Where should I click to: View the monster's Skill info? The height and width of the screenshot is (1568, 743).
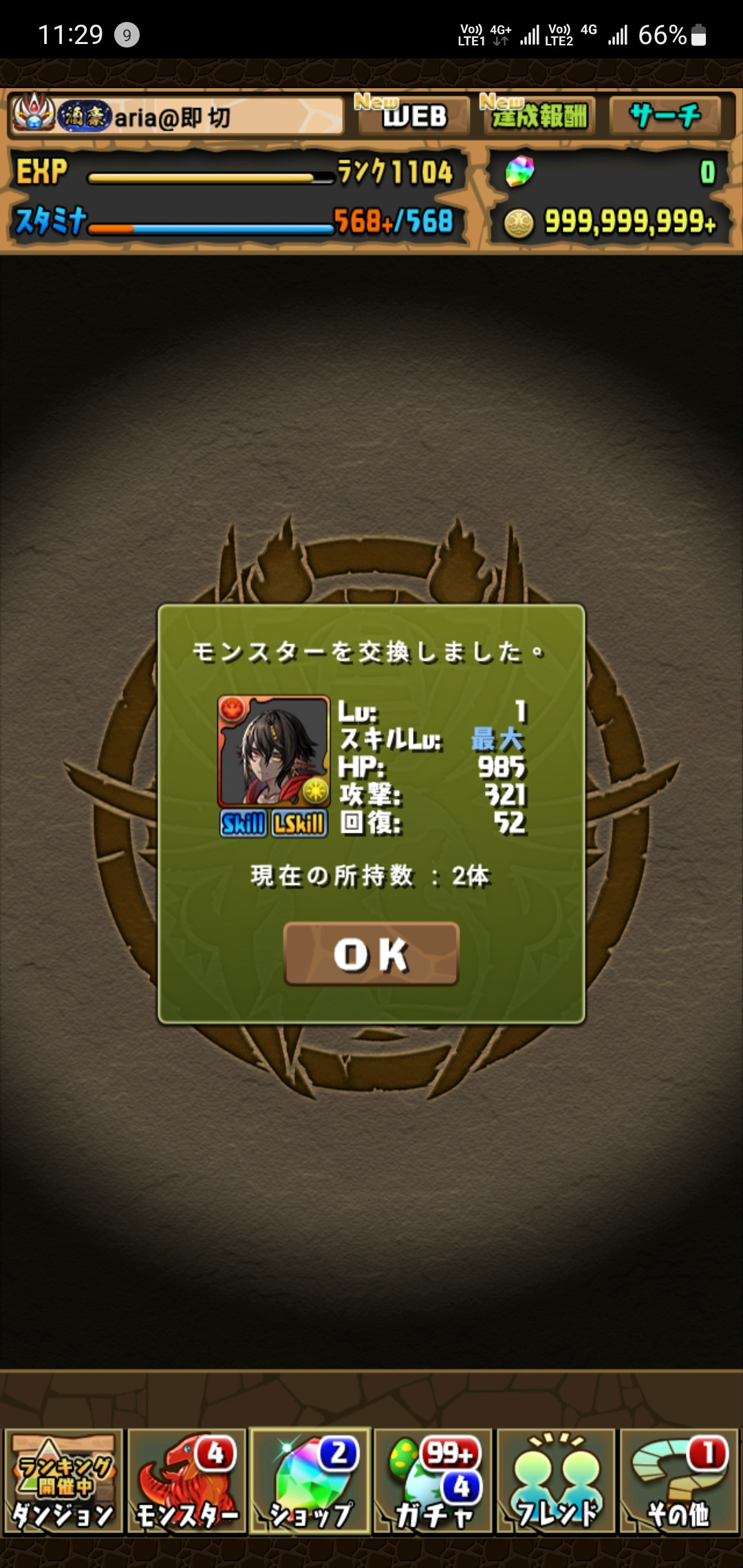tap(244, 823)
